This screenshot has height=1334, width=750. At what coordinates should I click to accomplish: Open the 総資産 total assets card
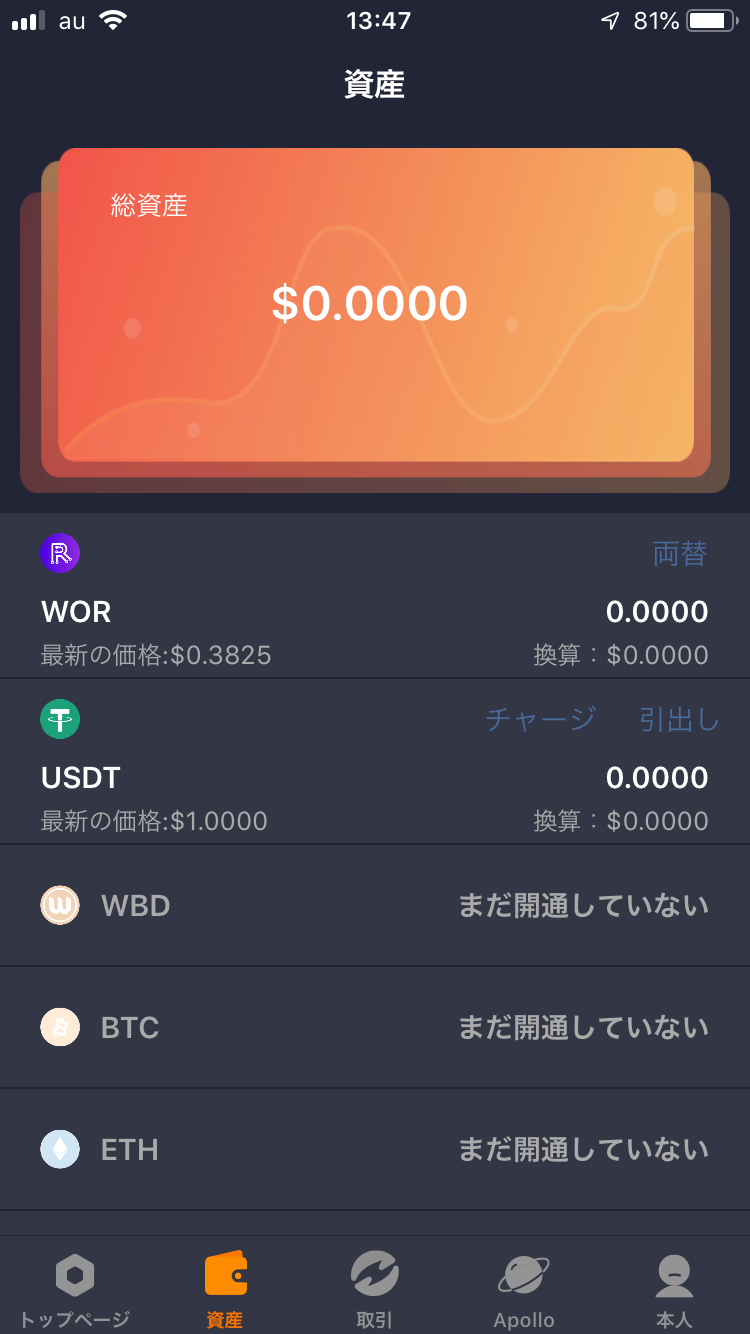375,305
